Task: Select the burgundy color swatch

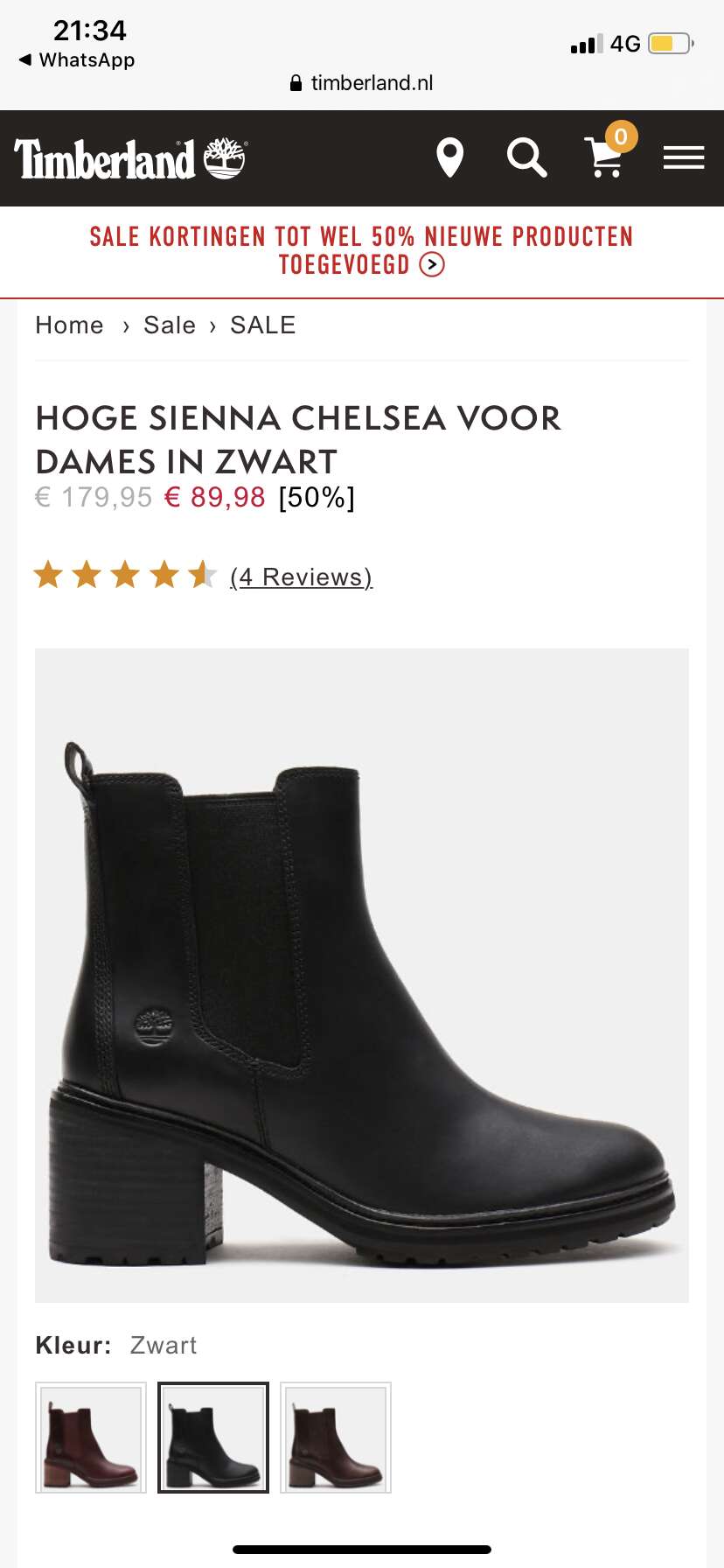Action: 91,1437
